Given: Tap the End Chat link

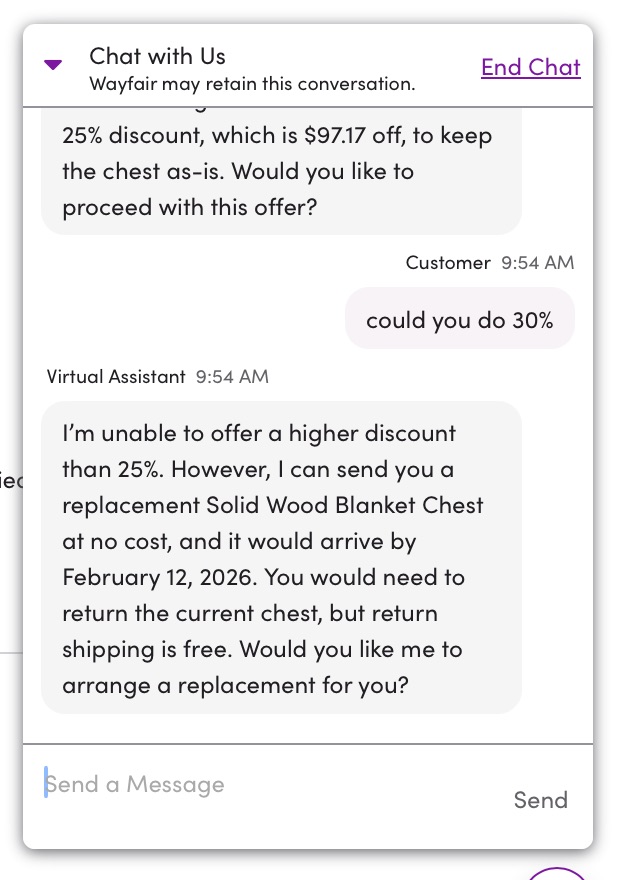Looking at the screenshot, I should point(530,67).
